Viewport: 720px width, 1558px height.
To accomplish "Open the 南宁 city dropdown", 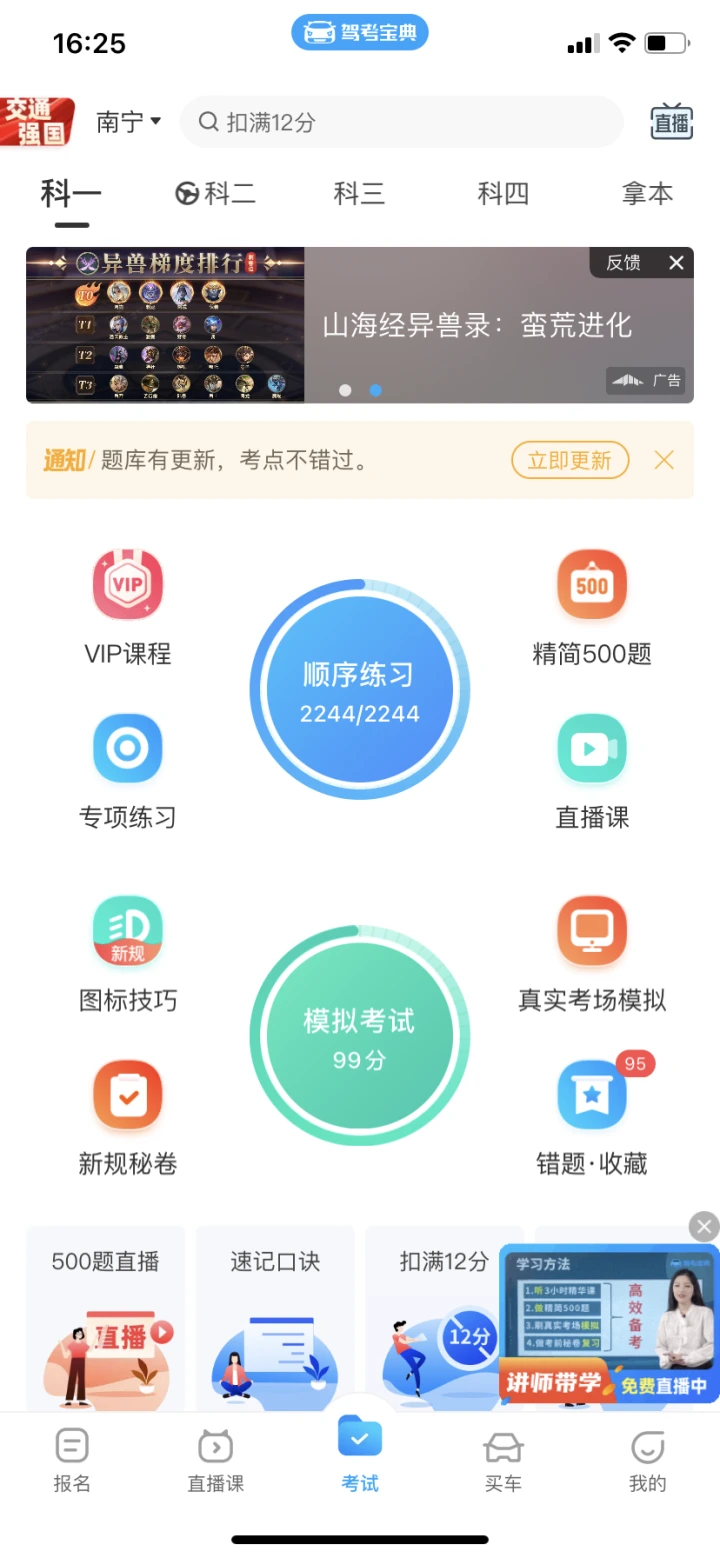I will tap(128, 122).
